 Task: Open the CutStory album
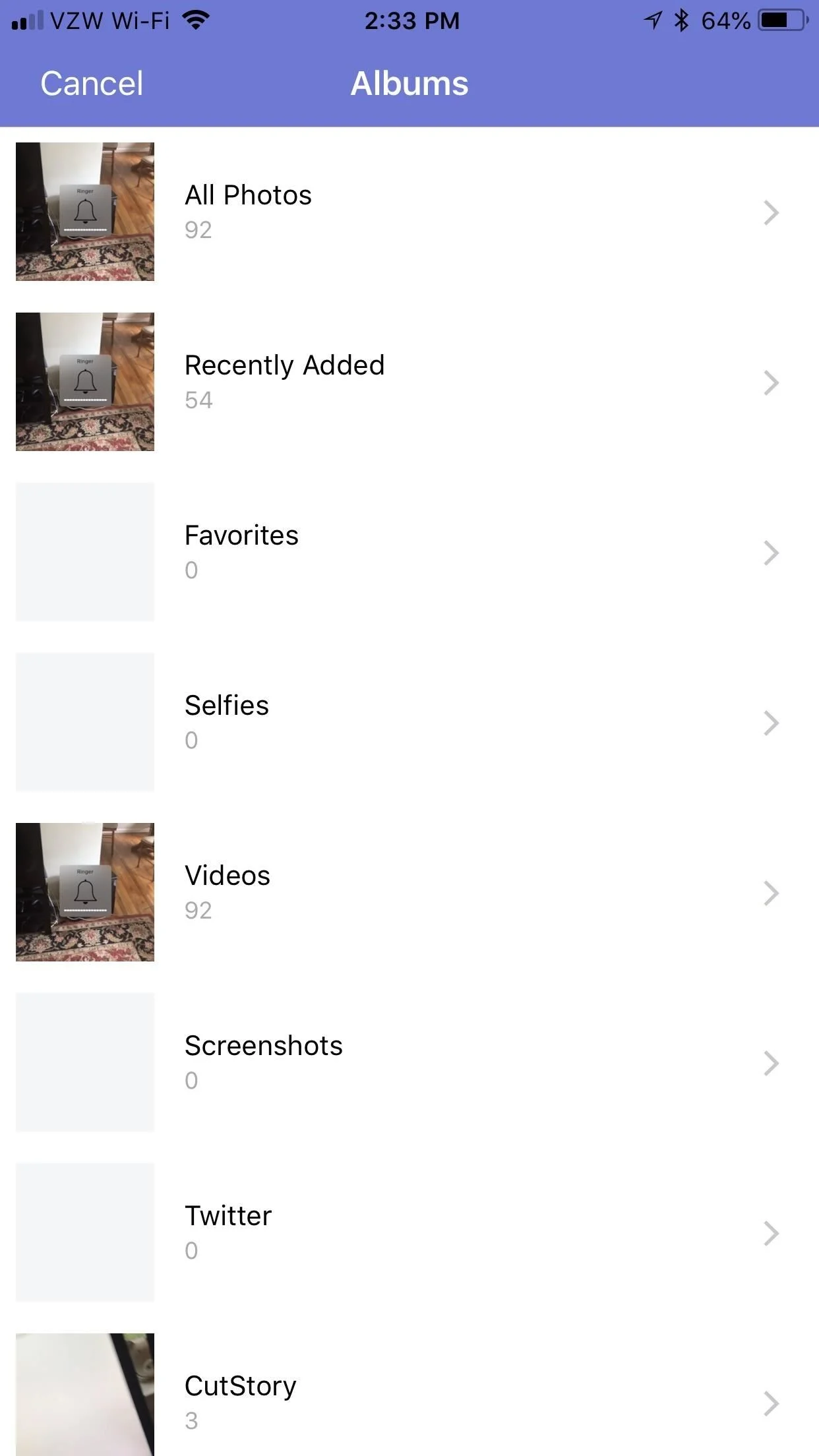point(409,1401)
